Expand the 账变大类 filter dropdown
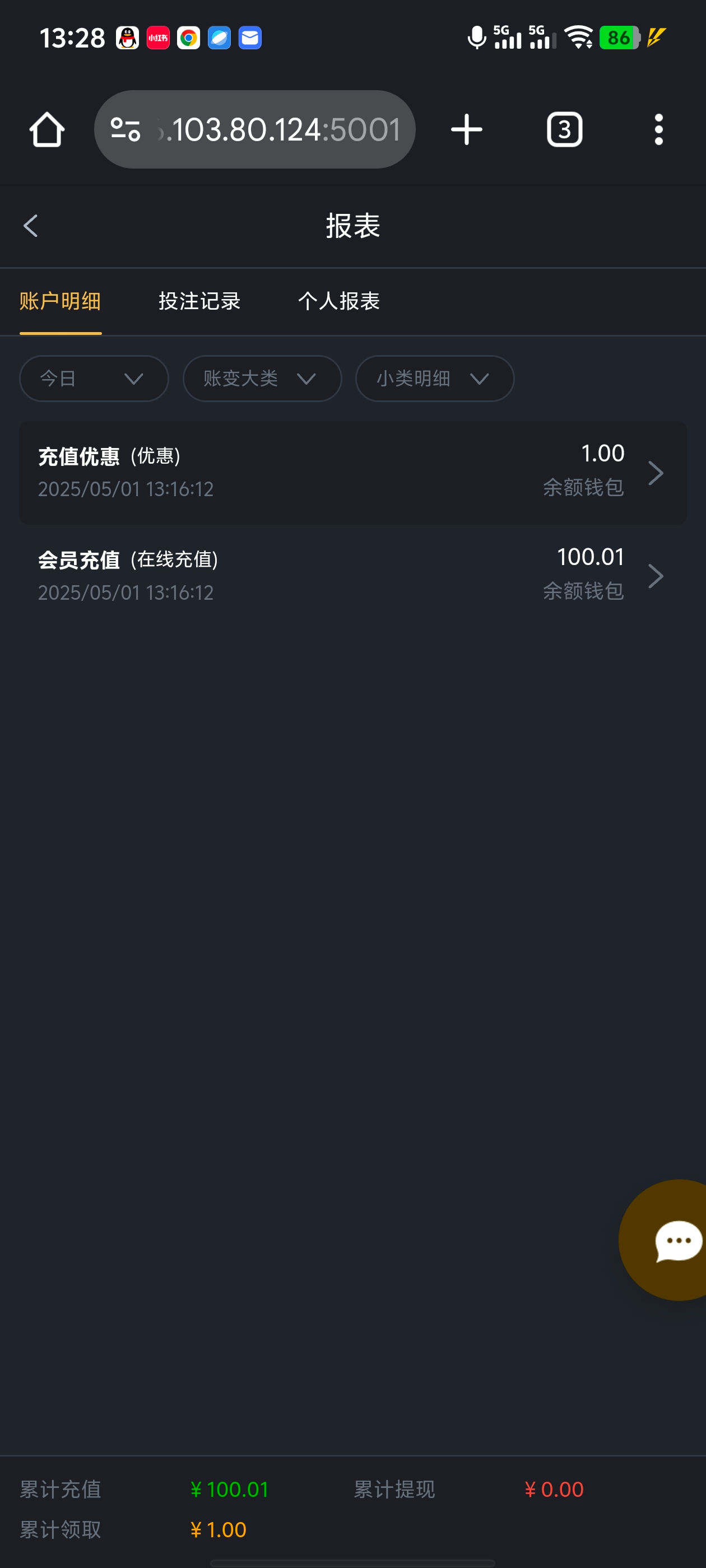Image resolution: width=706 pixels, height=1568 pixels. coord(262,379)
